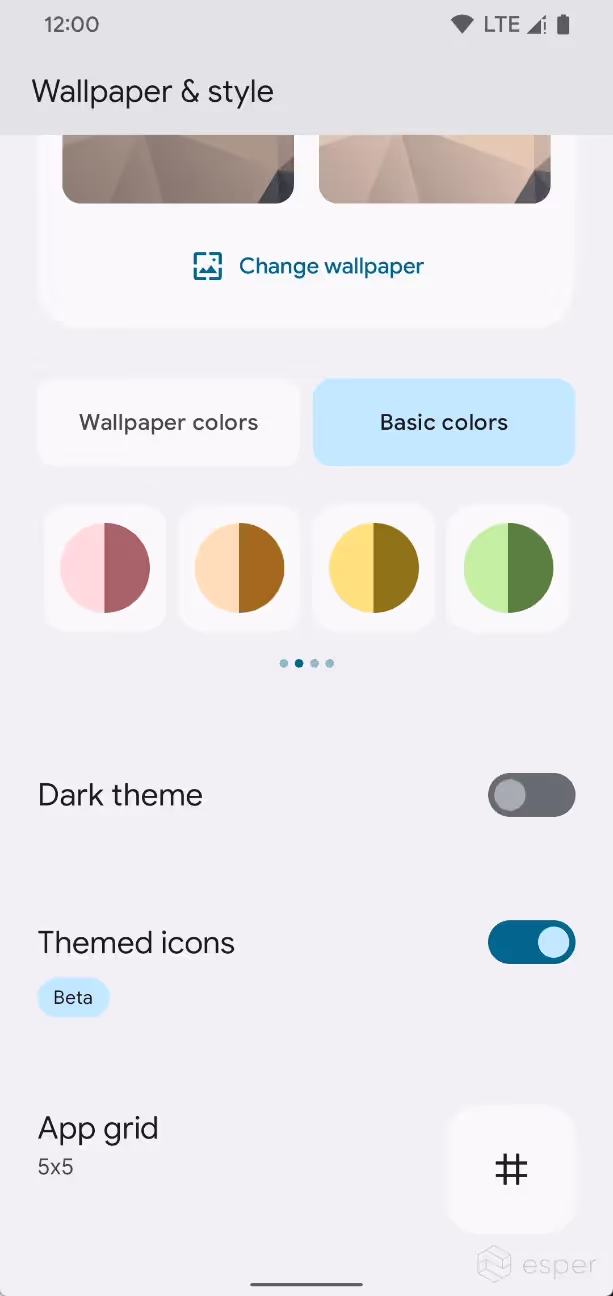
Task: Choose the pink color swatch
Action: pos(105,568)
